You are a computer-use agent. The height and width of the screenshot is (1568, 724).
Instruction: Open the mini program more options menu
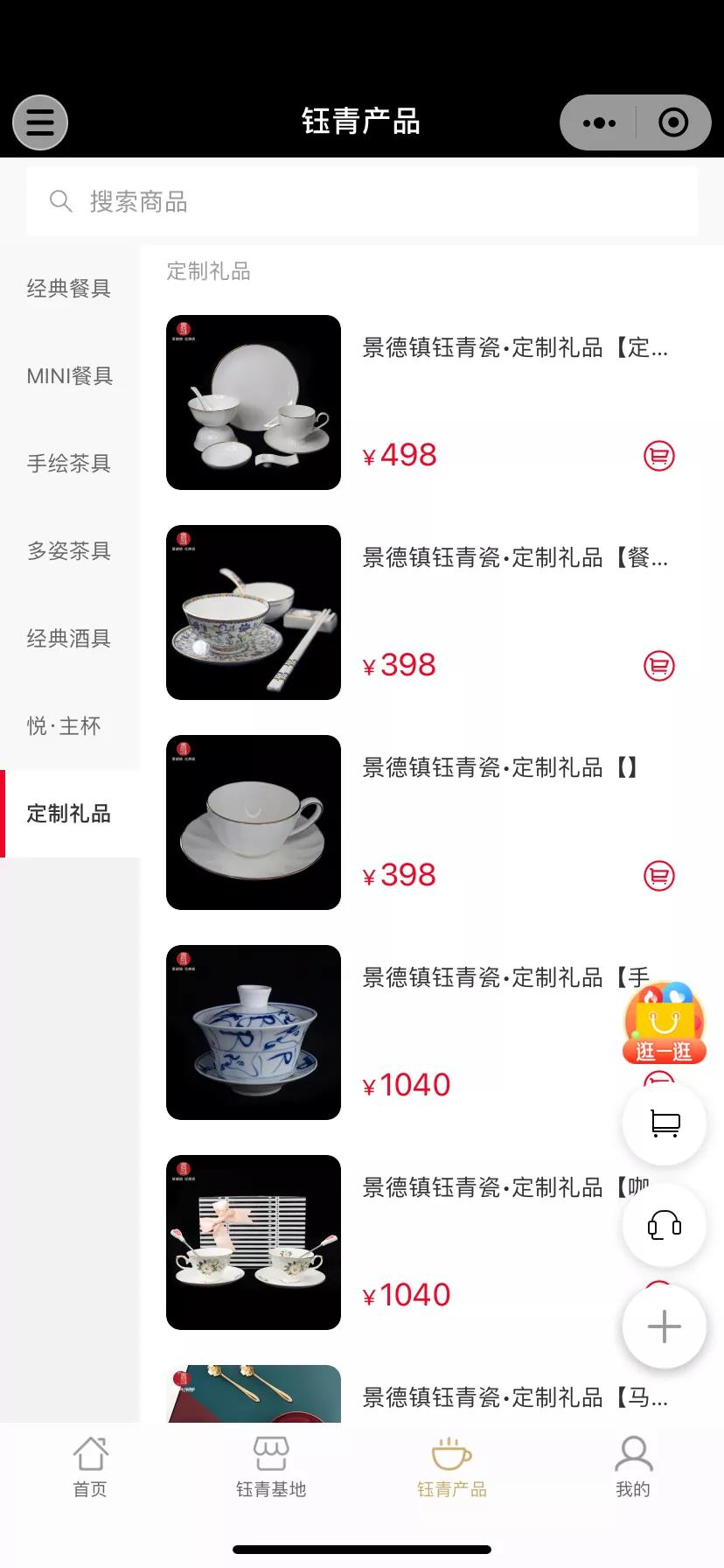(599, 122)
